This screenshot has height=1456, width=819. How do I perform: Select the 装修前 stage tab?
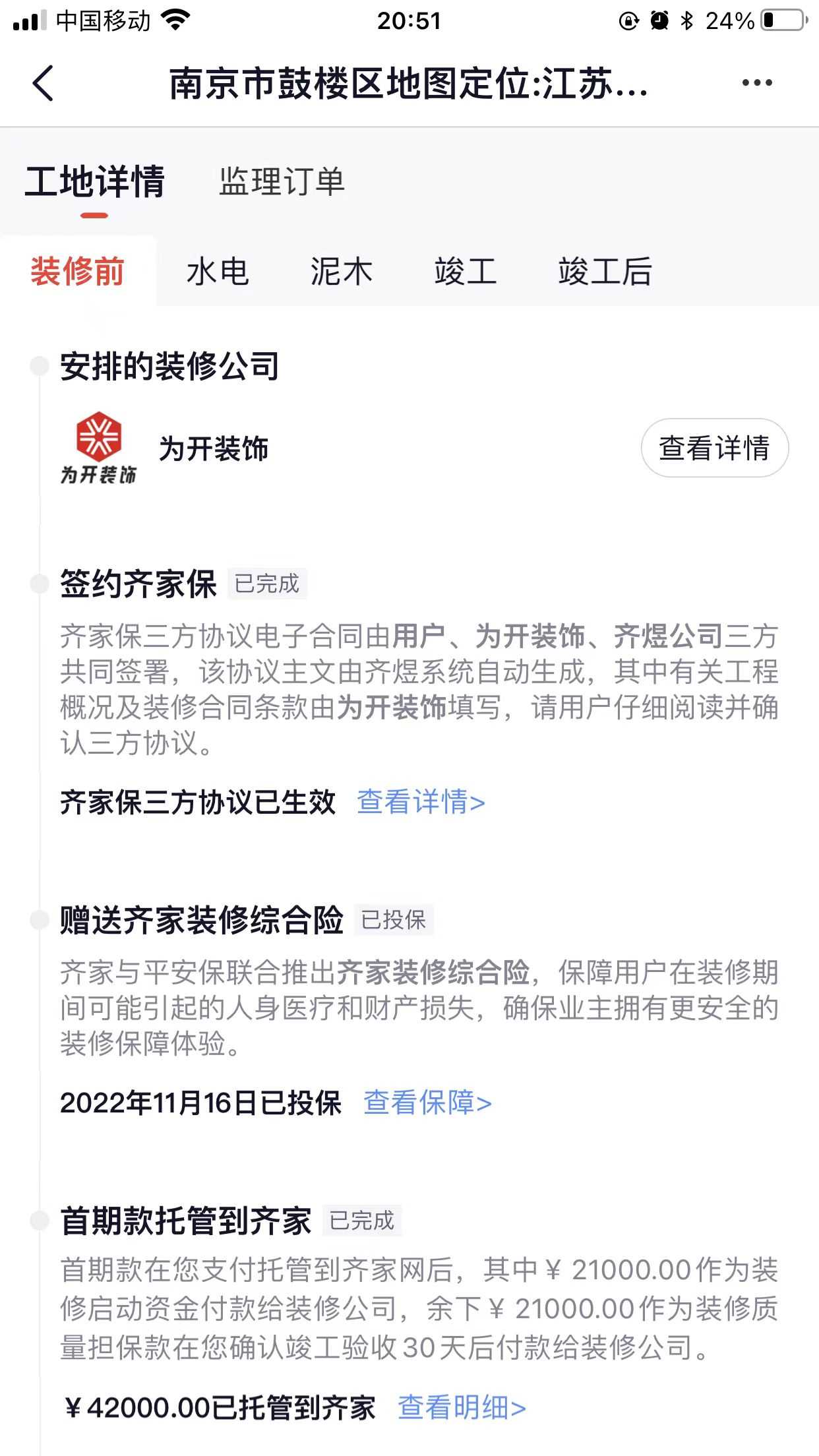tap(78, 272)
